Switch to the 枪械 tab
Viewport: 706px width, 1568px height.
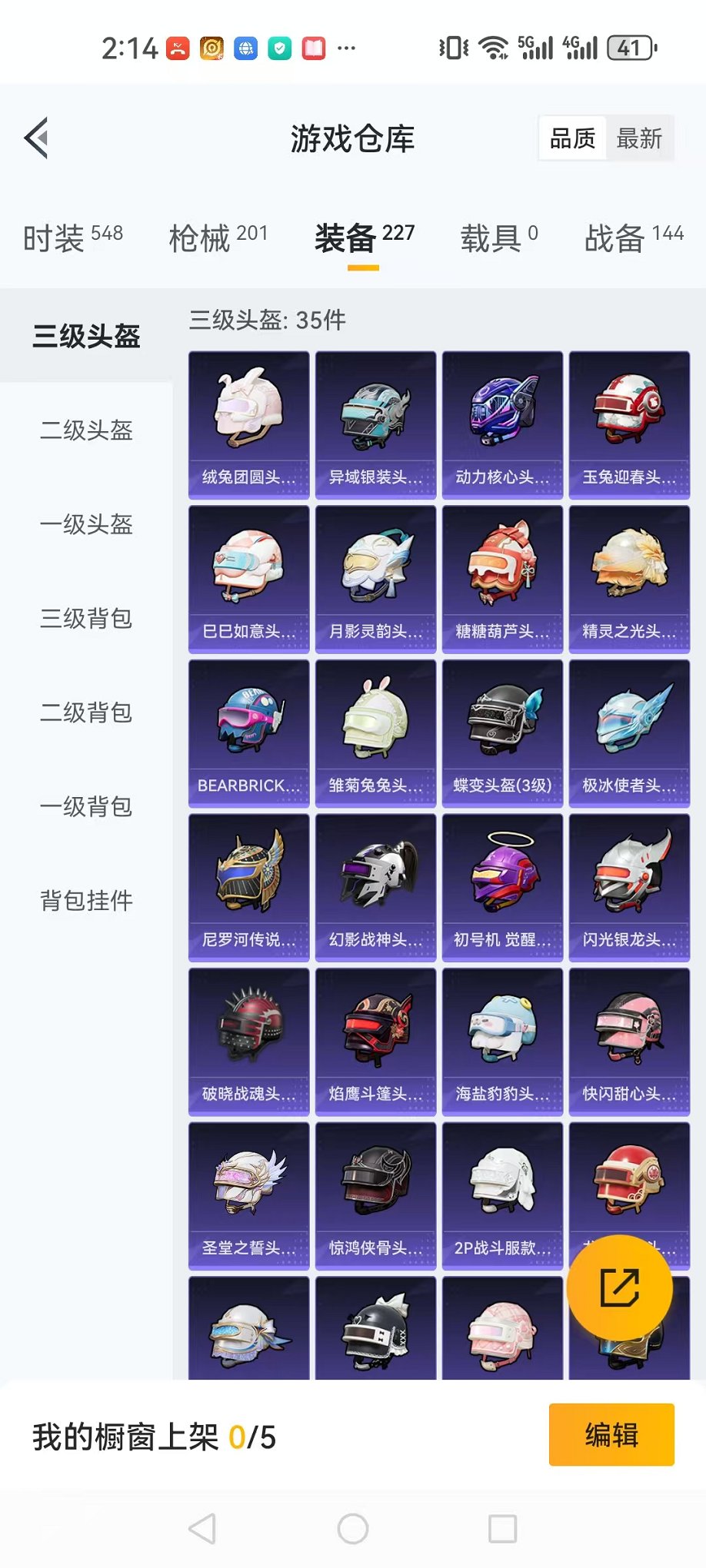point(218,237)
